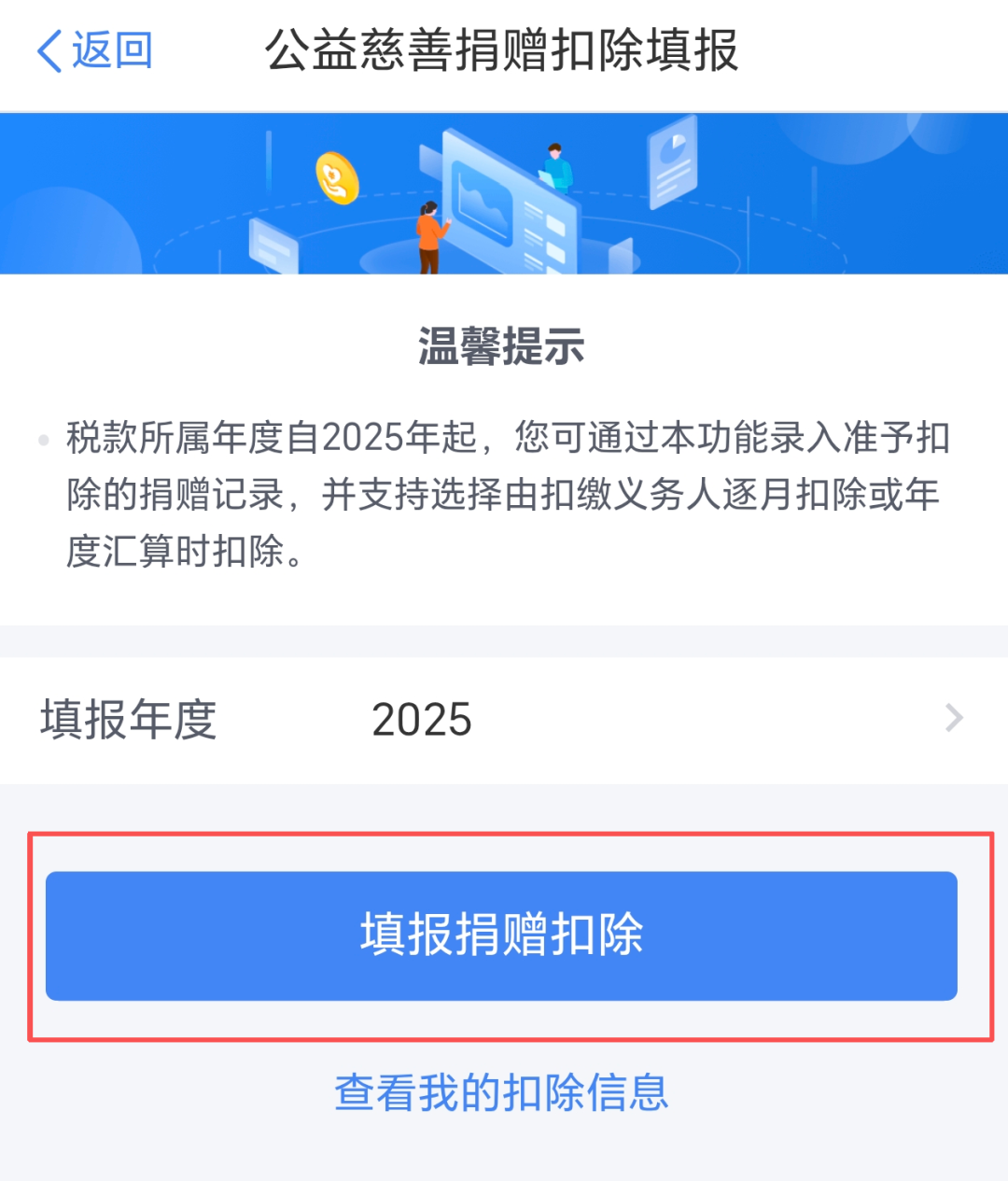Tap the right chevron next to 2025
Image resolution: width=1008 pixels, height=1181 pixels.
[954, 718]
